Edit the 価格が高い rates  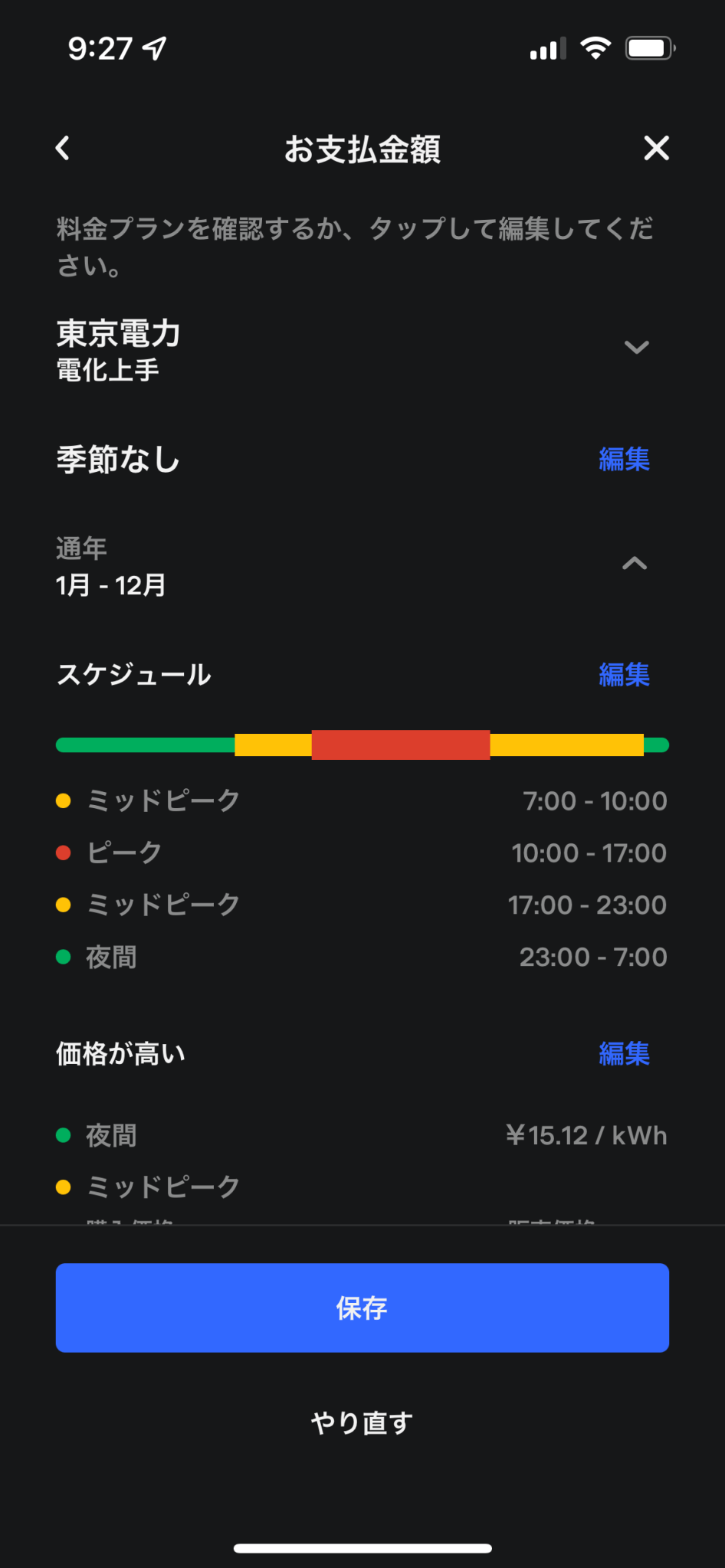coord(624,1054)
